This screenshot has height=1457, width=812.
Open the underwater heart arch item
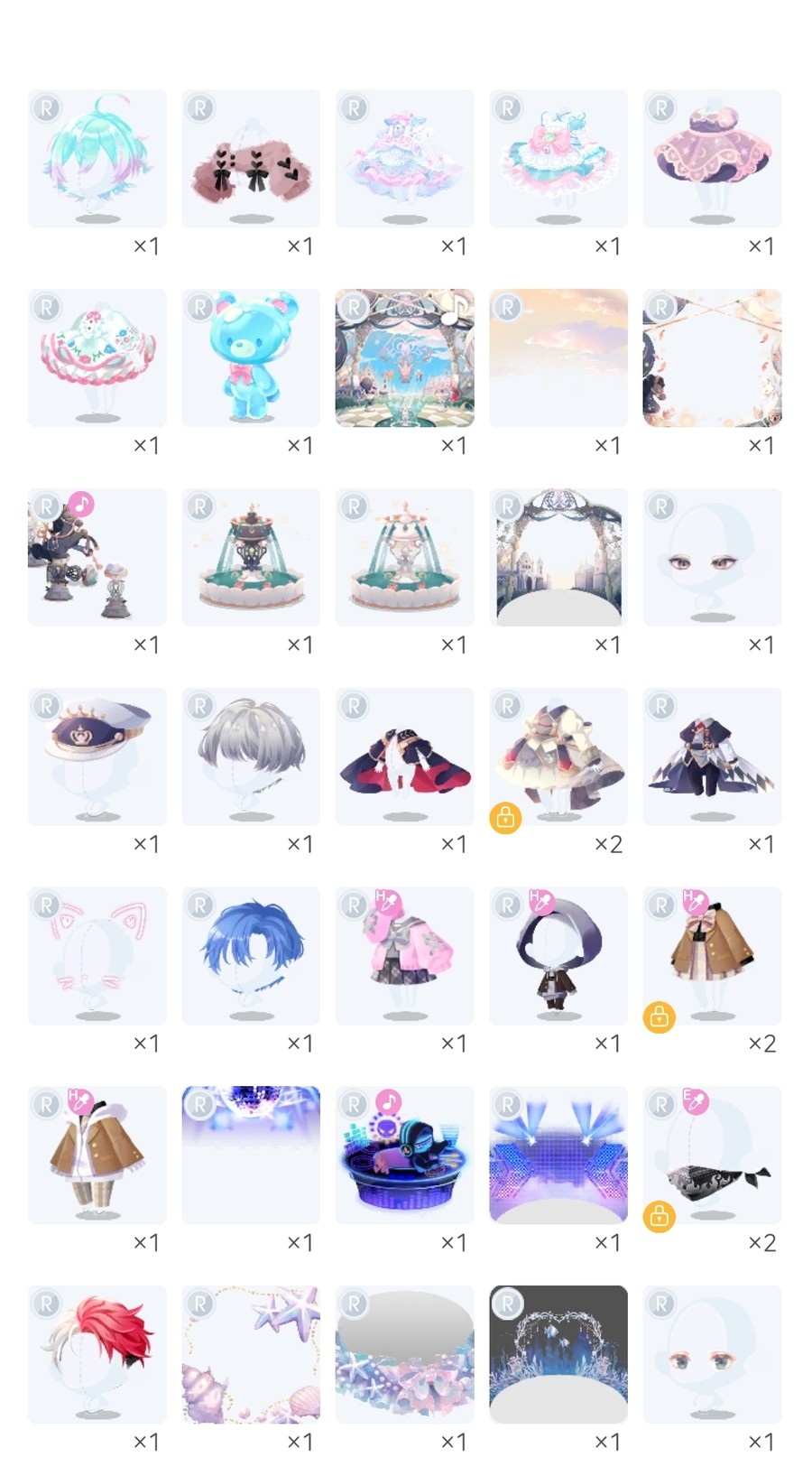click(558, 1354)
